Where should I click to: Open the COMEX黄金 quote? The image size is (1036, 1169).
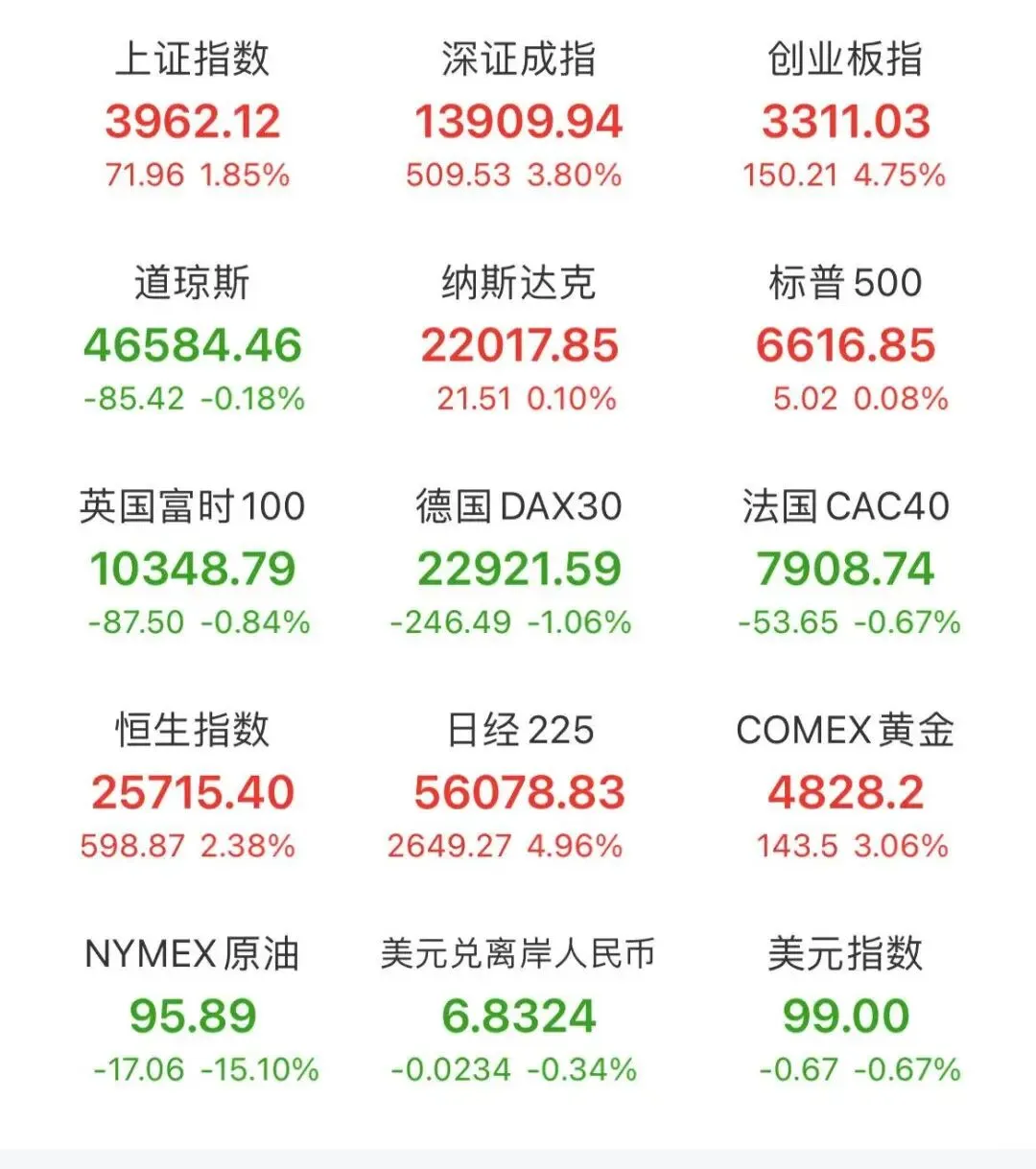tap(845, 791)
